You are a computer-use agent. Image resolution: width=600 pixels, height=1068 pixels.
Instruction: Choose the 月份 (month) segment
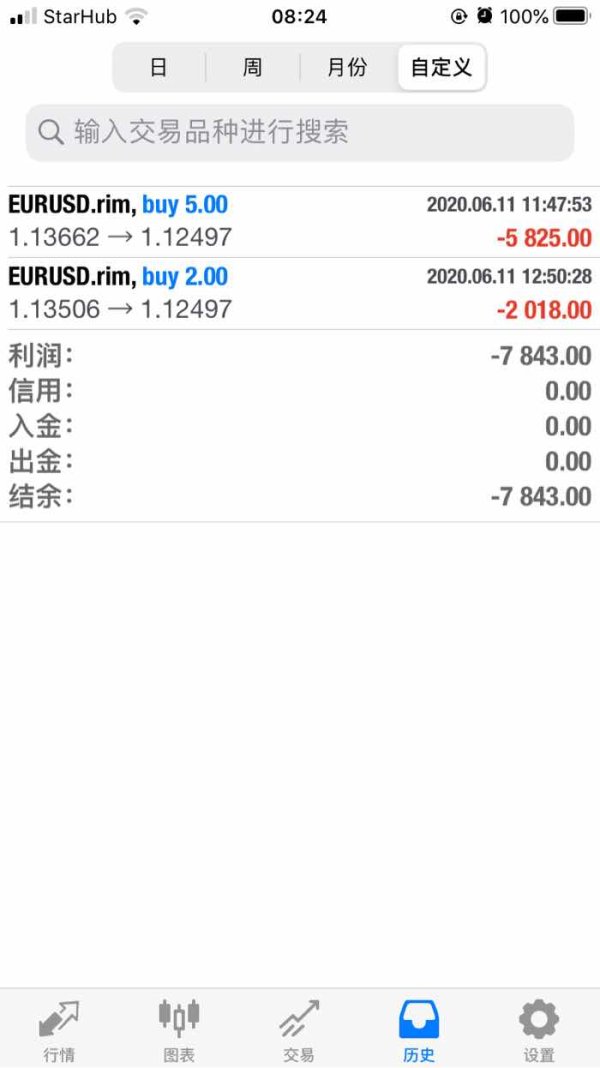point(347,68)
